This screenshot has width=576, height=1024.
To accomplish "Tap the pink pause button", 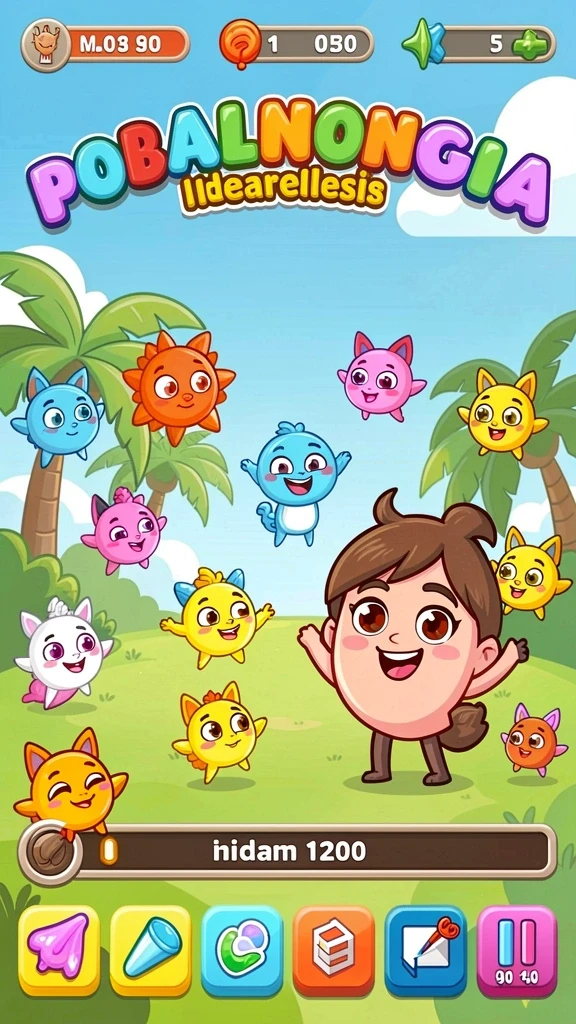I will coord(517,950).
